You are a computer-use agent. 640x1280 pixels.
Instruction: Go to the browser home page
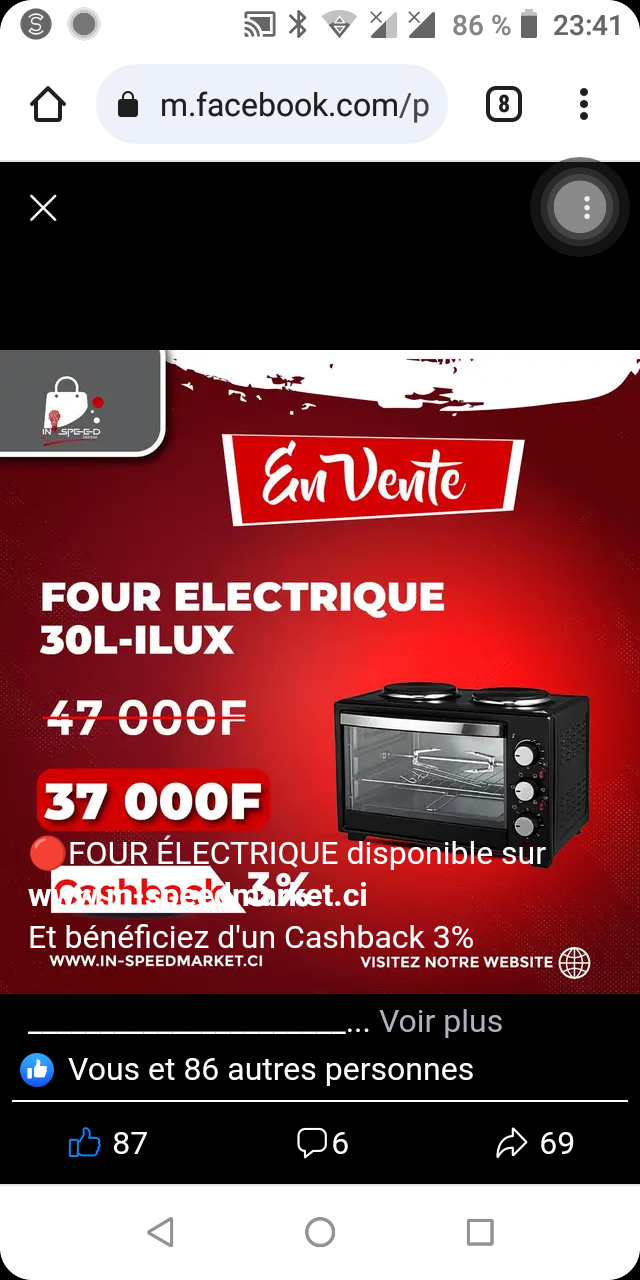(x=48, y=104)
